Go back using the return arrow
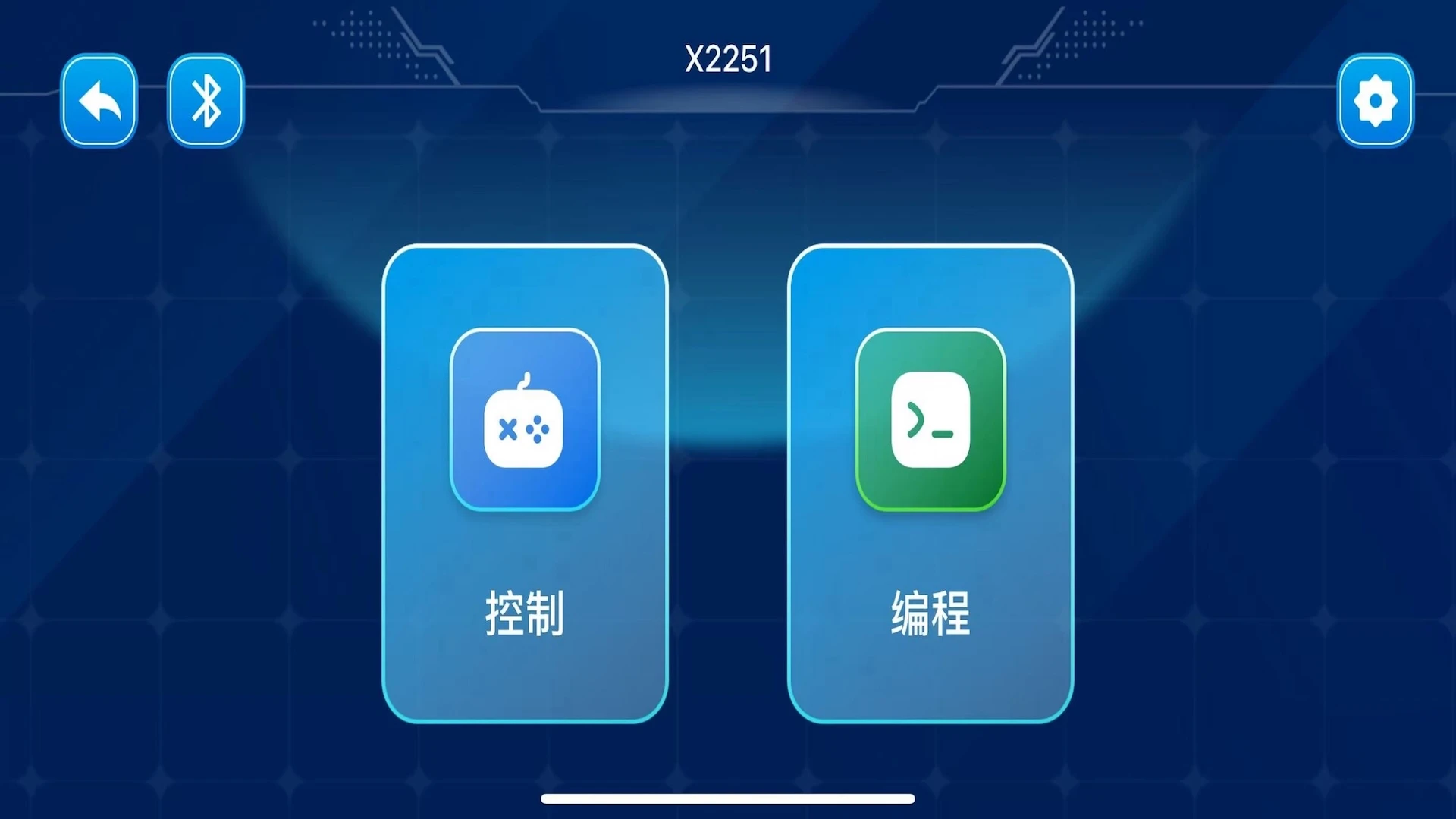Viewport: 1456px width, 819px height. [x=99, y=100]
